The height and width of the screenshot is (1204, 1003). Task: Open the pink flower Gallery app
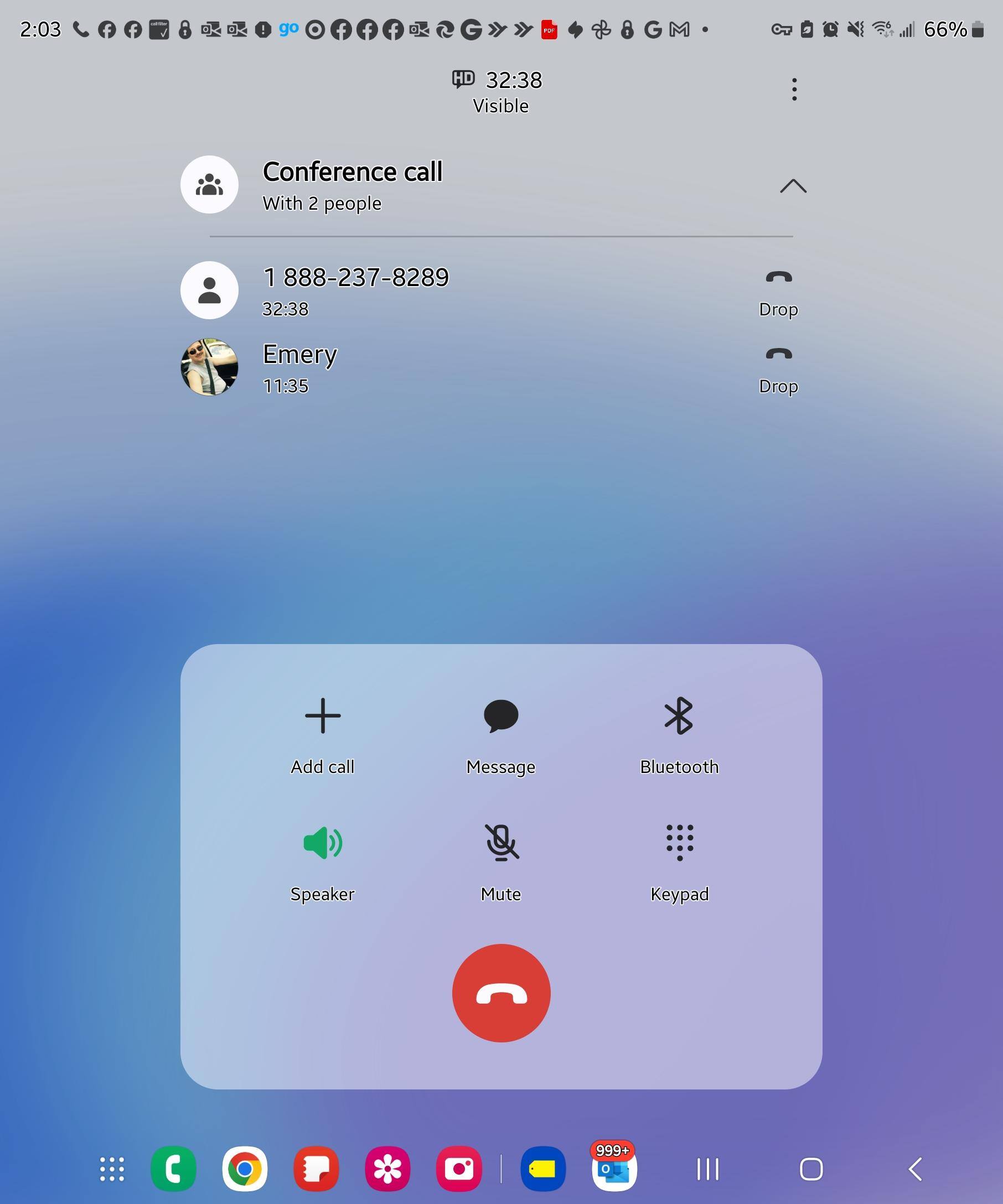[387, 1169]
